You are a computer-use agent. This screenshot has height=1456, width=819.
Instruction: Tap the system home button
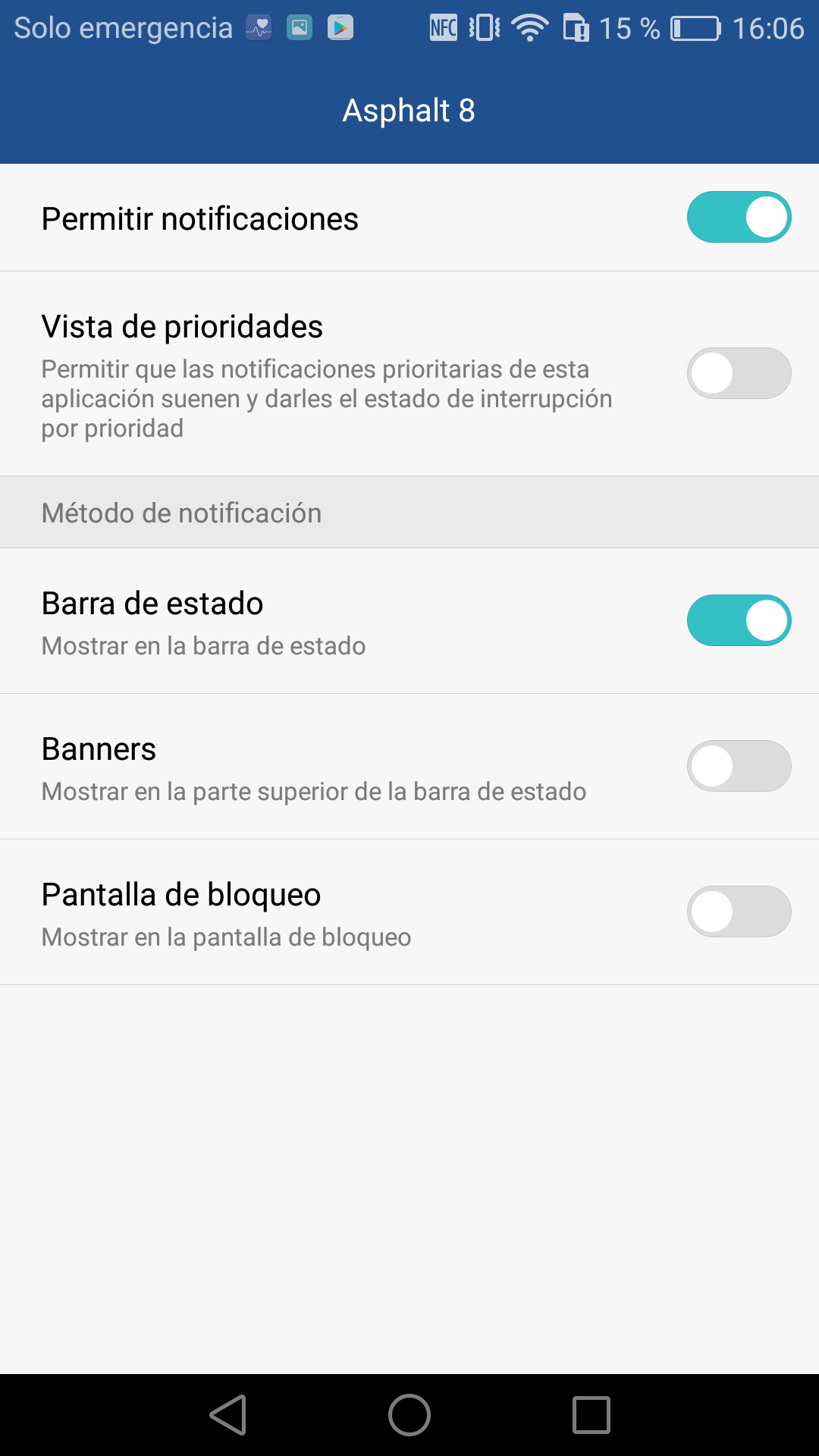click(409, 1415)
